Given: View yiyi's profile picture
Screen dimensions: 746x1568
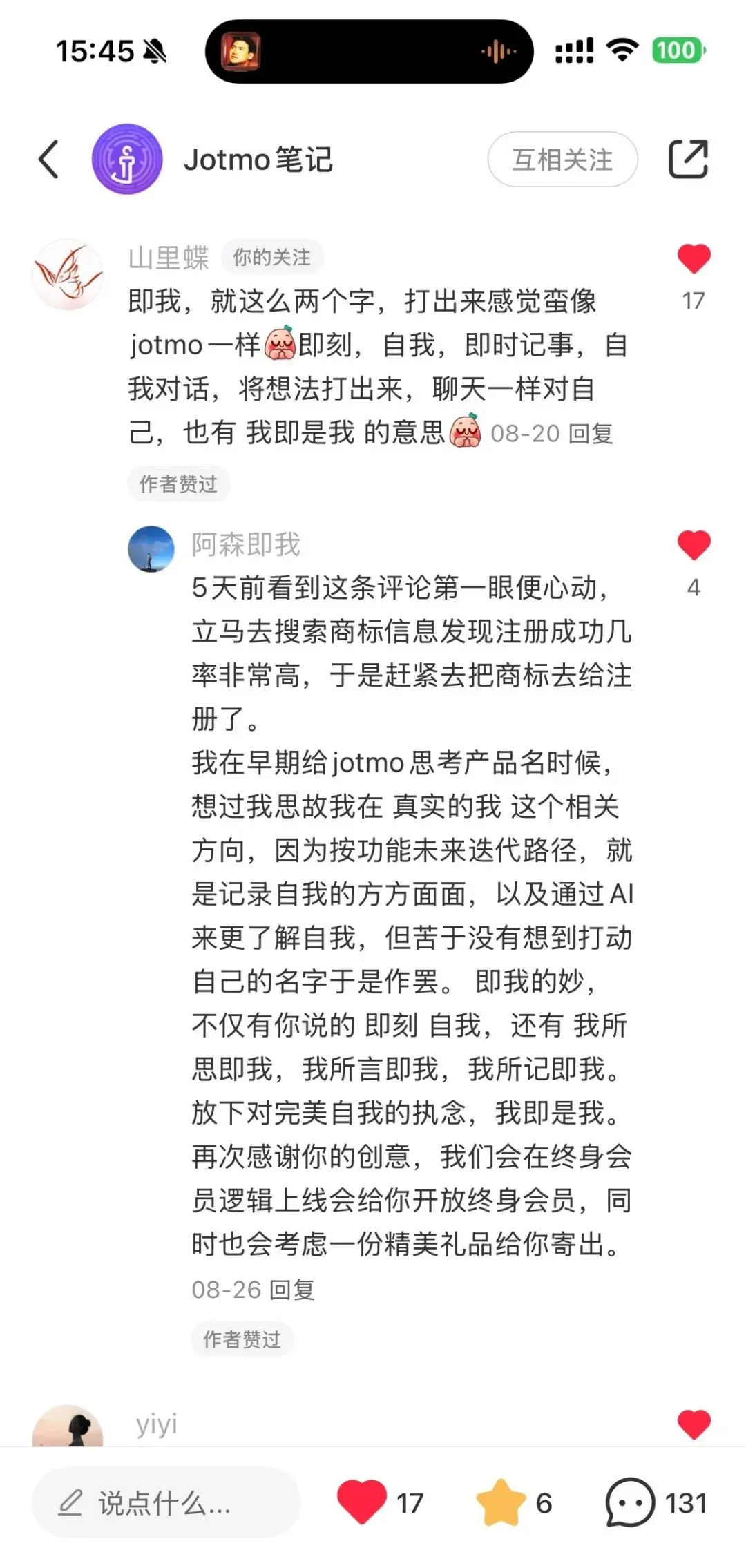Looking at the screenshot, I should tap(68, 1427).
